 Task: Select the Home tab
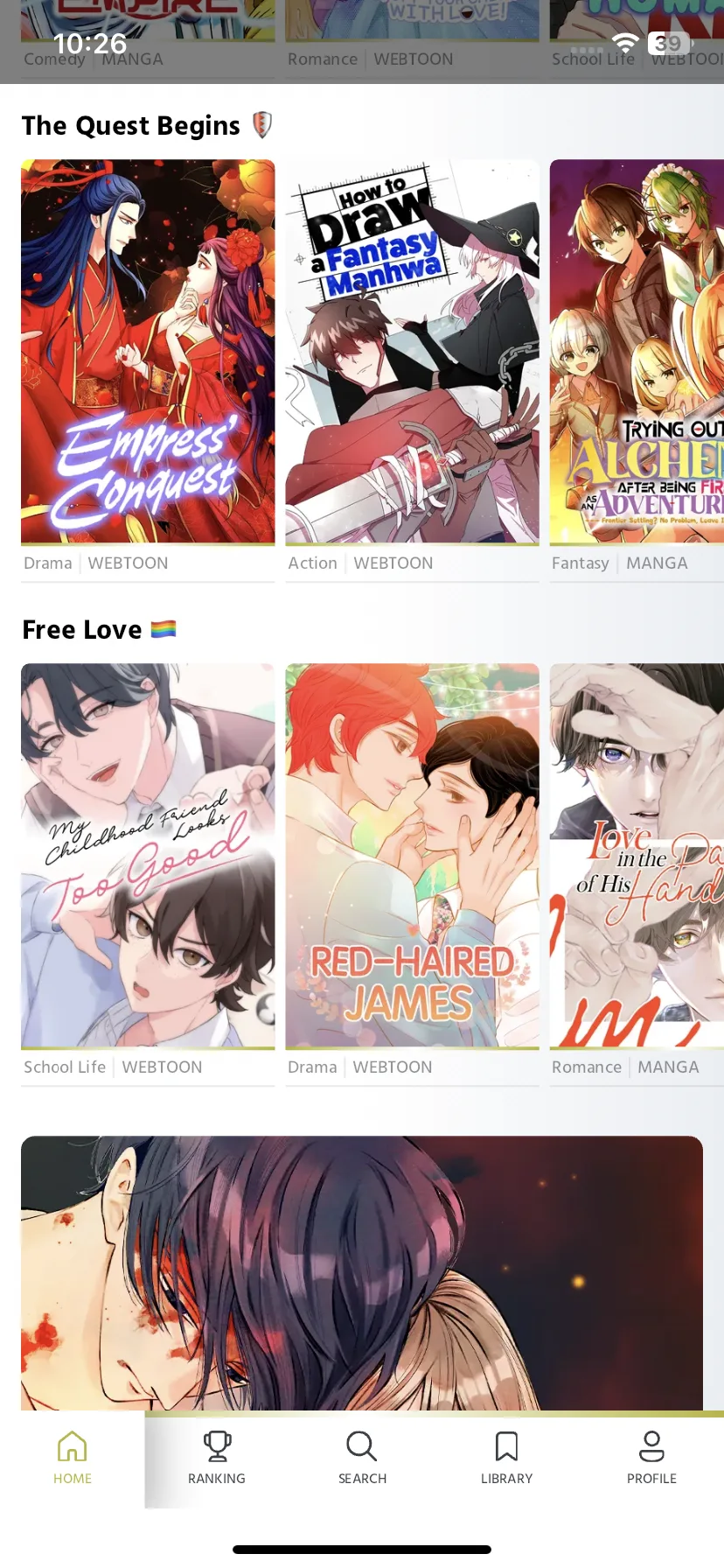73,1458
